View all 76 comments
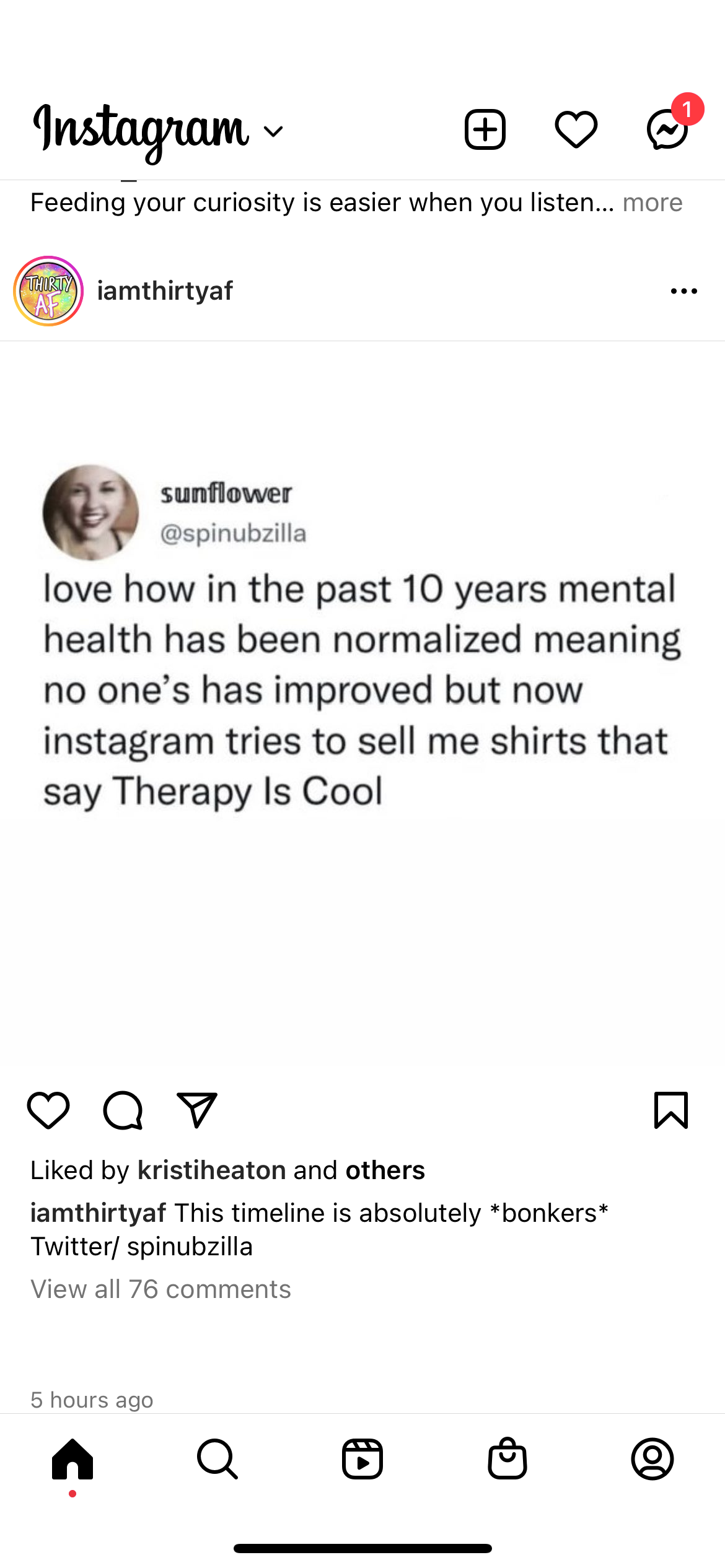 [160, 1289]
